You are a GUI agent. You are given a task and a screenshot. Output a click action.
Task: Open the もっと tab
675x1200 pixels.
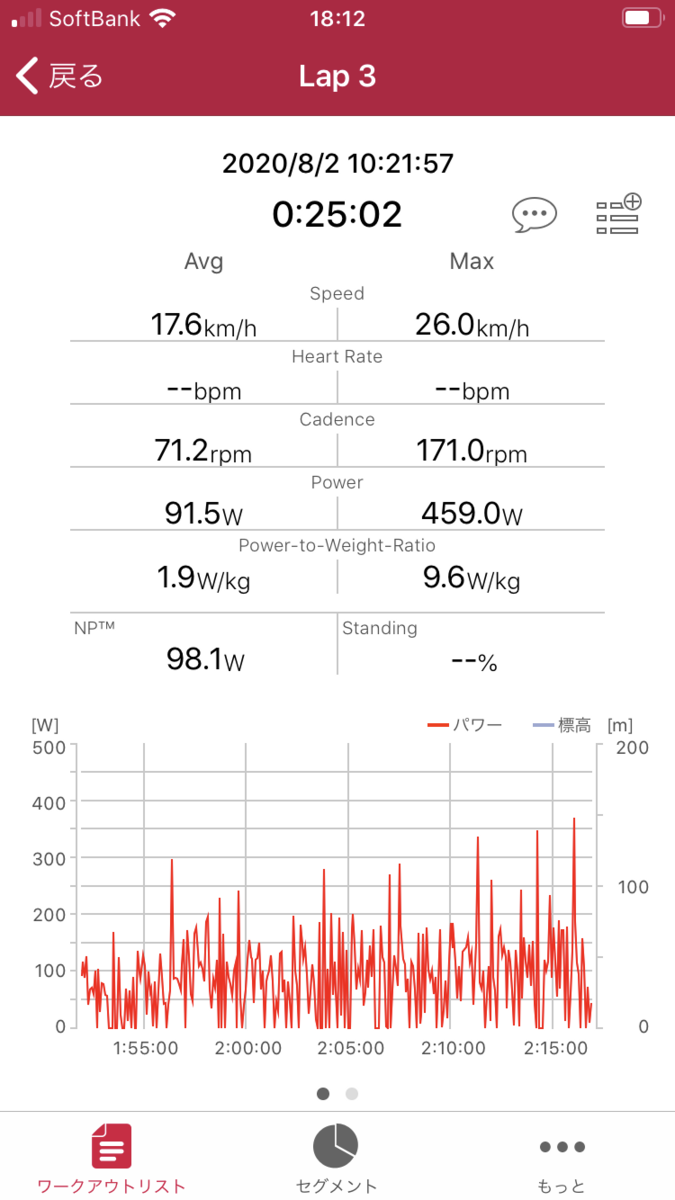[561, 1158]
